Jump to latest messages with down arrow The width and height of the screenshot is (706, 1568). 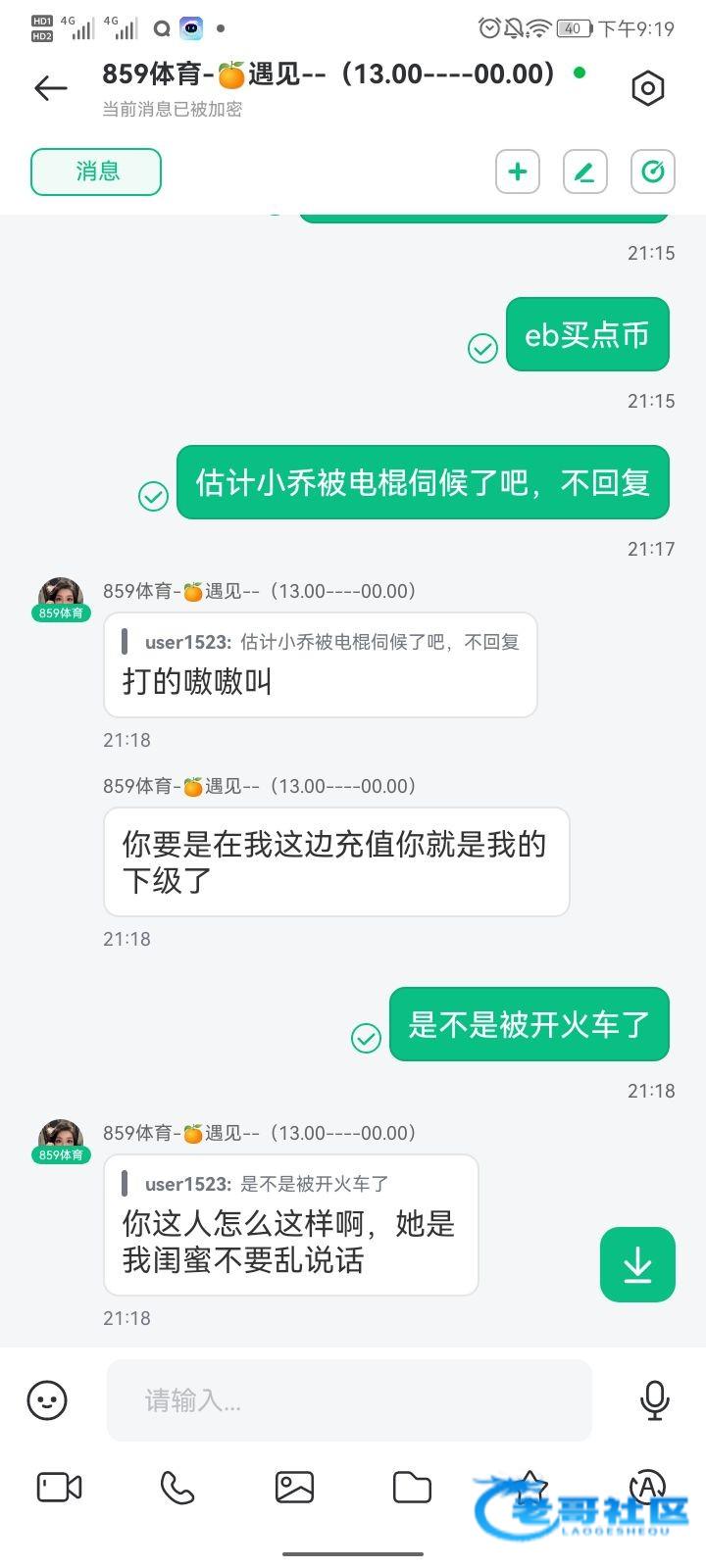coord(637,1264)
